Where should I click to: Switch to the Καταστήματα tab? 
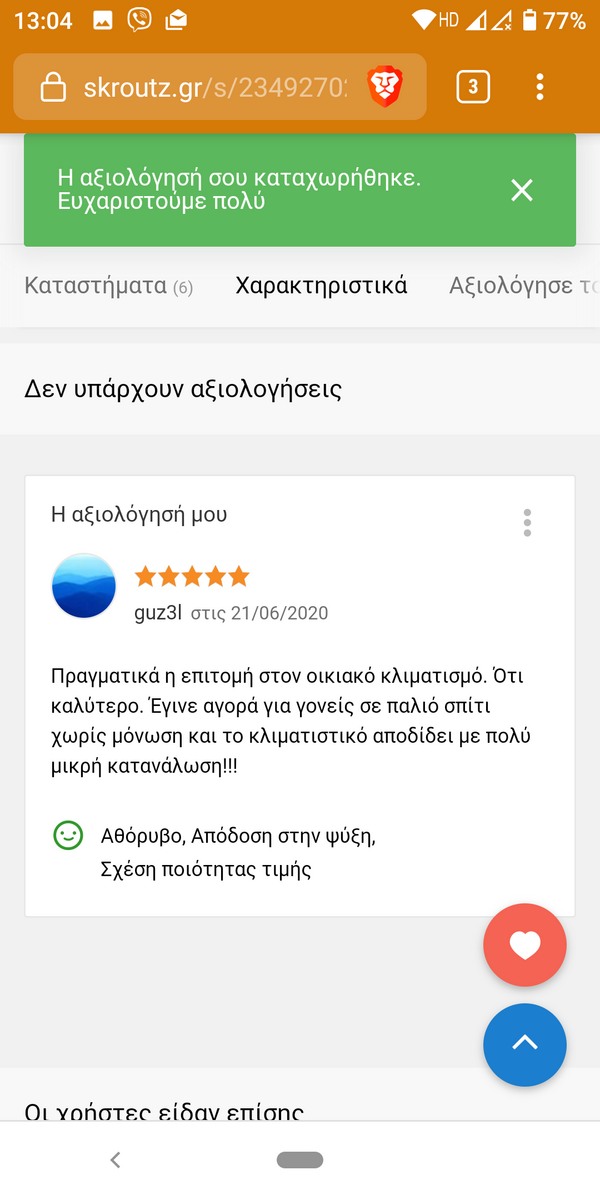[108, 285]
